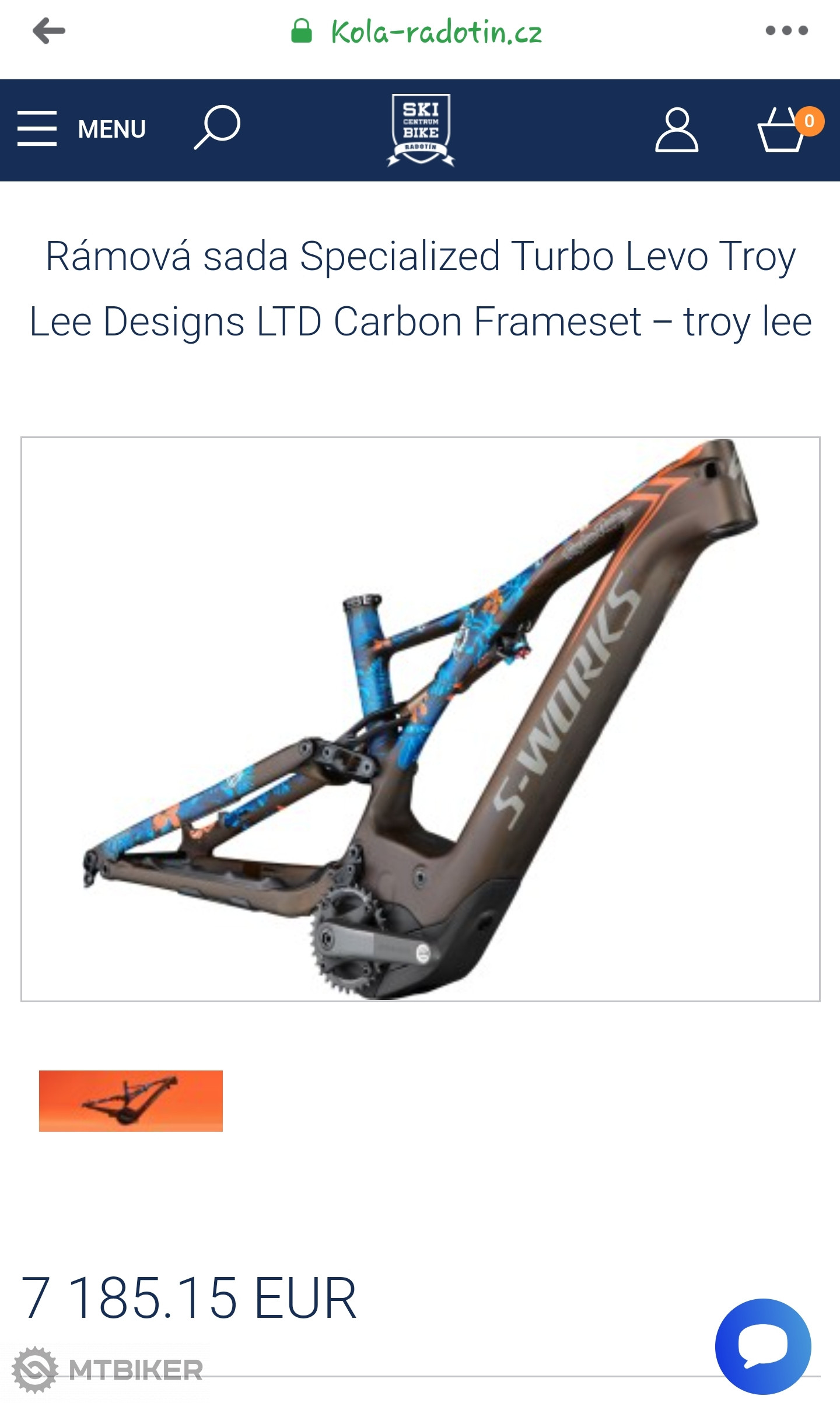Viewport: 840px width, 1403px height.
Task: Go back with the browser arrow
Action: tap(49, 32)
